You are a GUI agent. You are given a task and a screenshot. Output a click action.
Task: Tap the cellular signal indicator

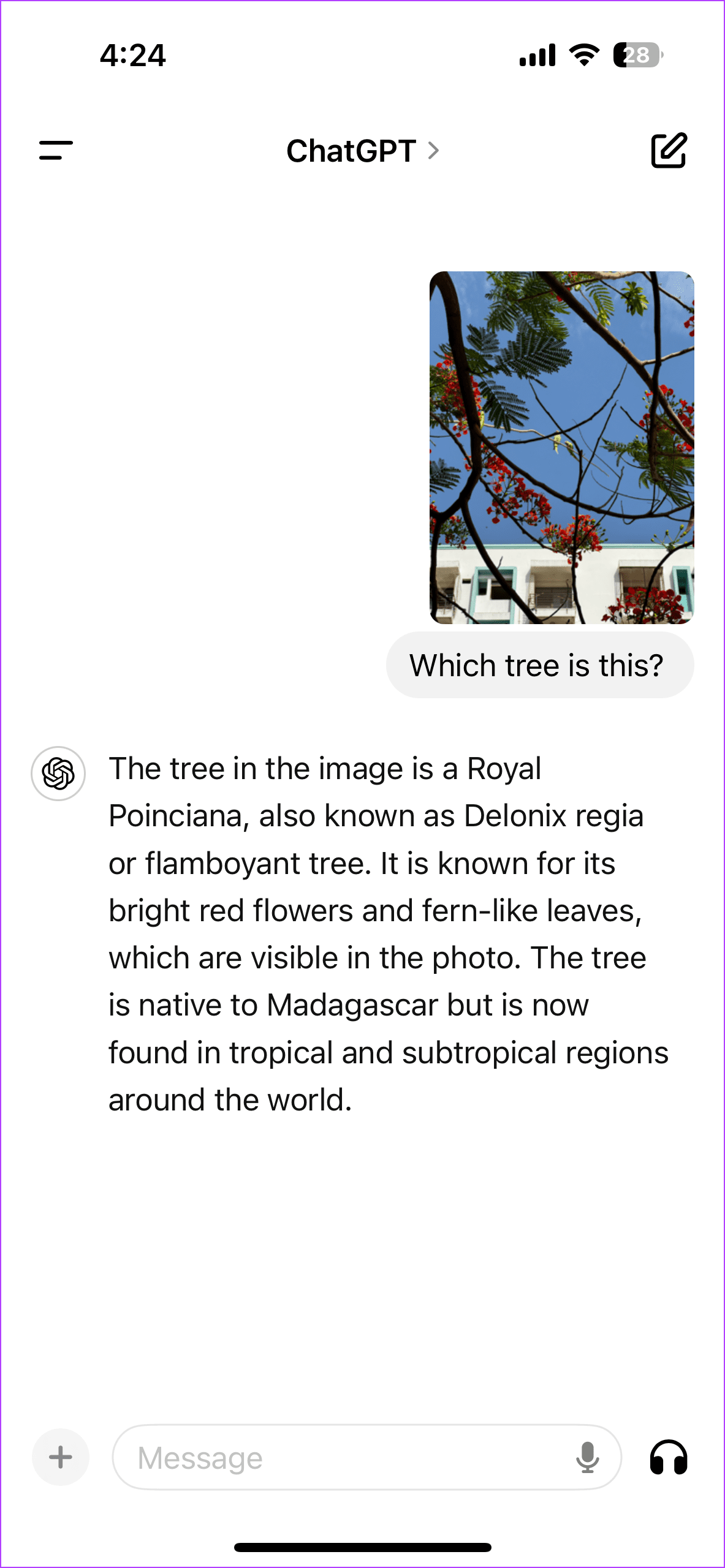coord(538,55)
